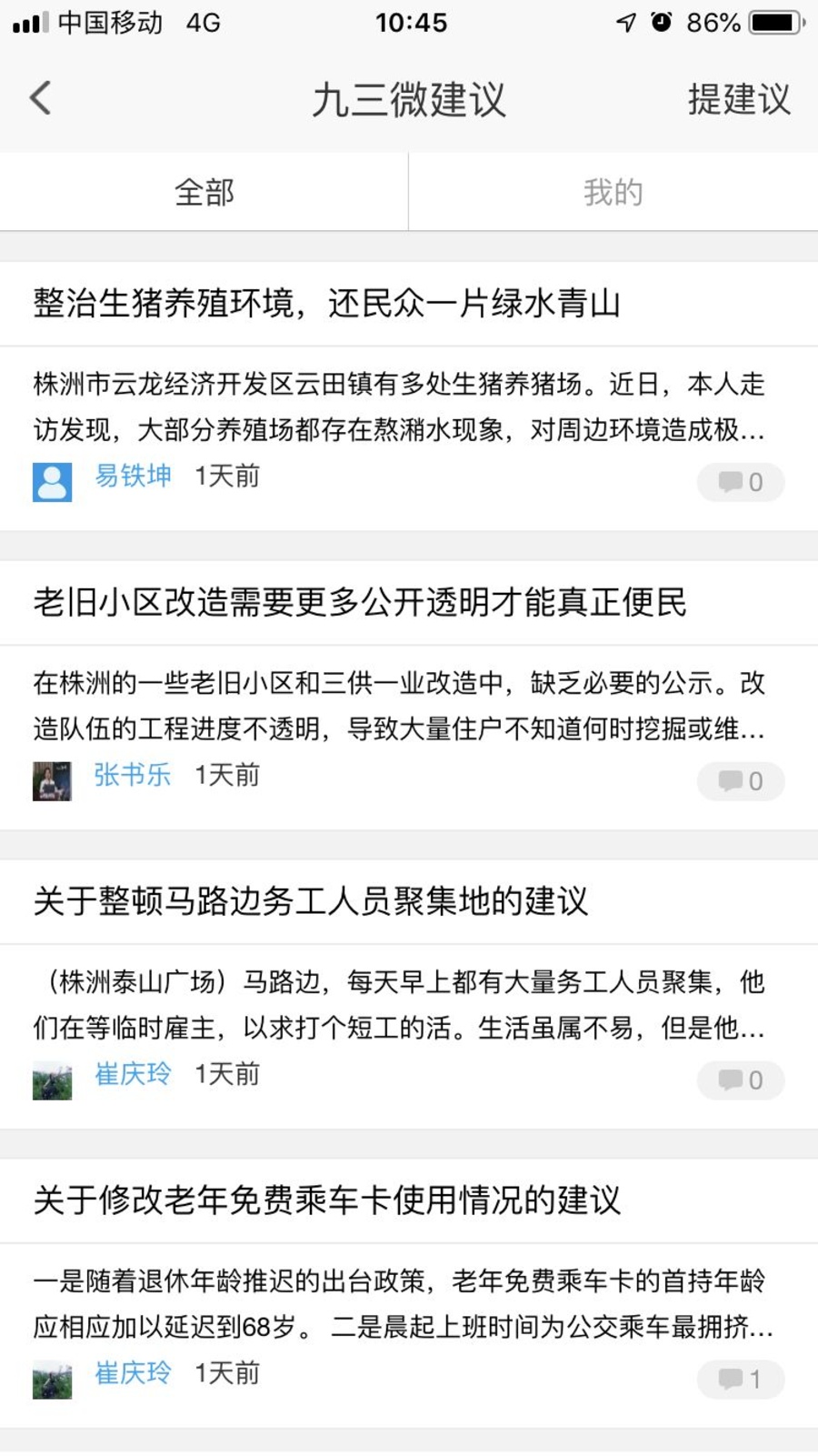Open comments on the 老年免费乘车卡 post
This screenshot has width=818, height=1456.
tap(740, 1380)
